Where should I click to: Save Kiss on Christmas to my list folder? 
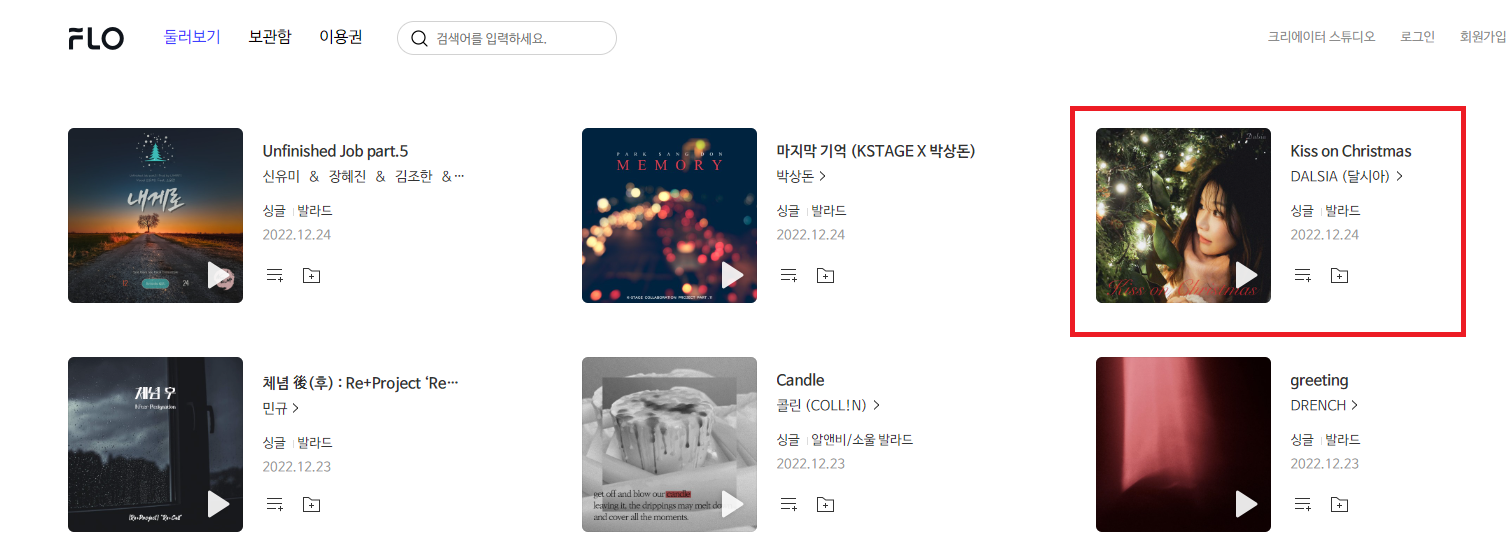click(1339, 275)
